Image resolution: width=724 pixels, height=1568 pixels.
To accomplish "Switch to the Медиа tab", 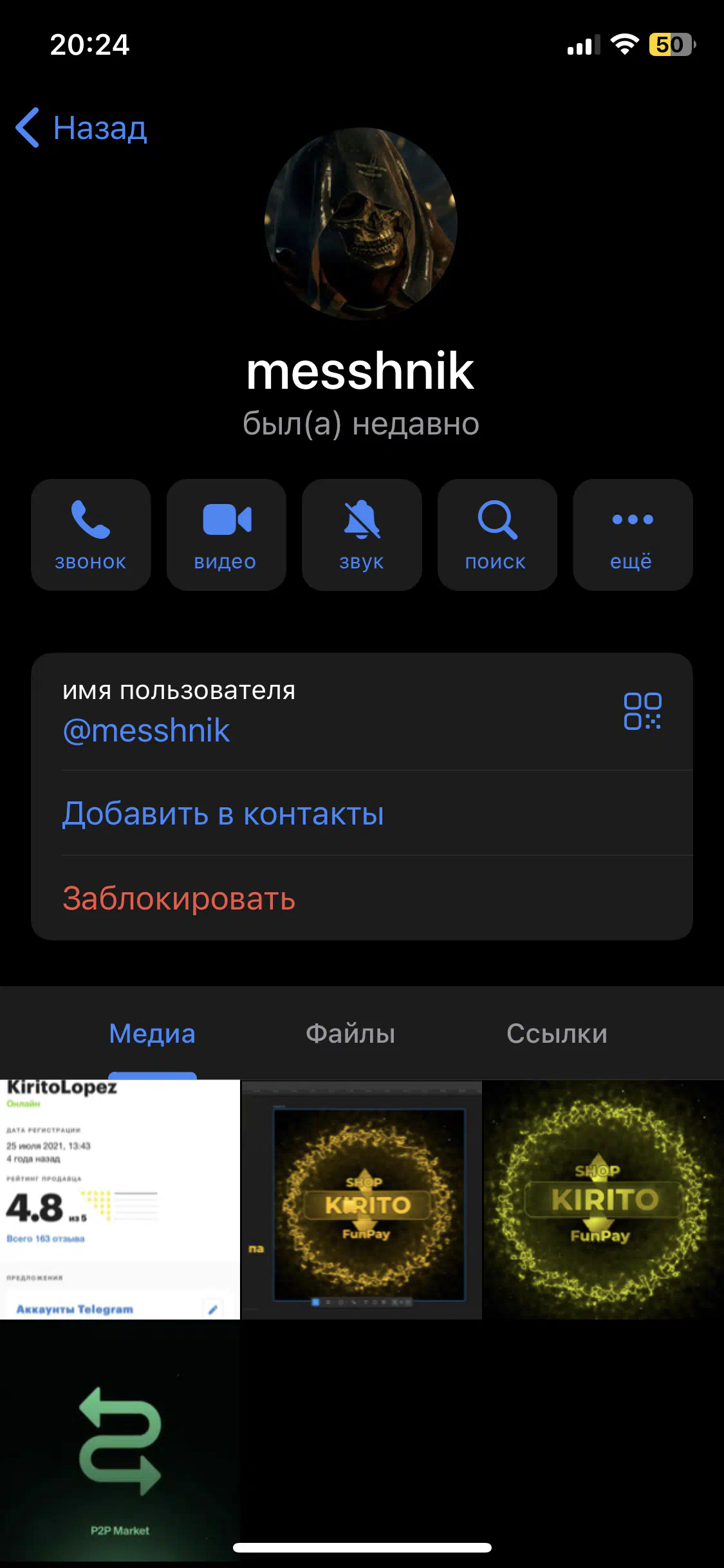I will point(152,1033).
